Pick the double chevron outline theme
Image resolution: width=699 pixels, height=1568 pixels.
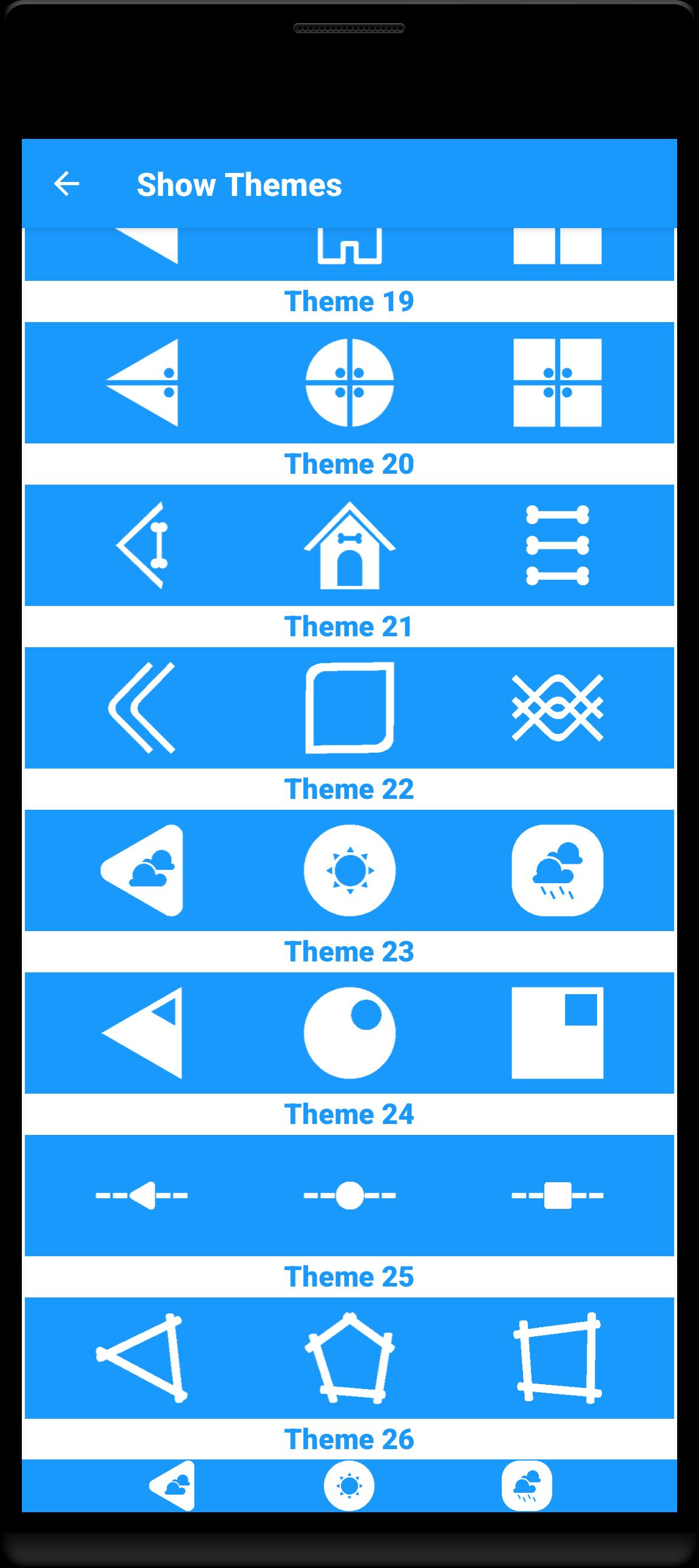coord(349,707)
